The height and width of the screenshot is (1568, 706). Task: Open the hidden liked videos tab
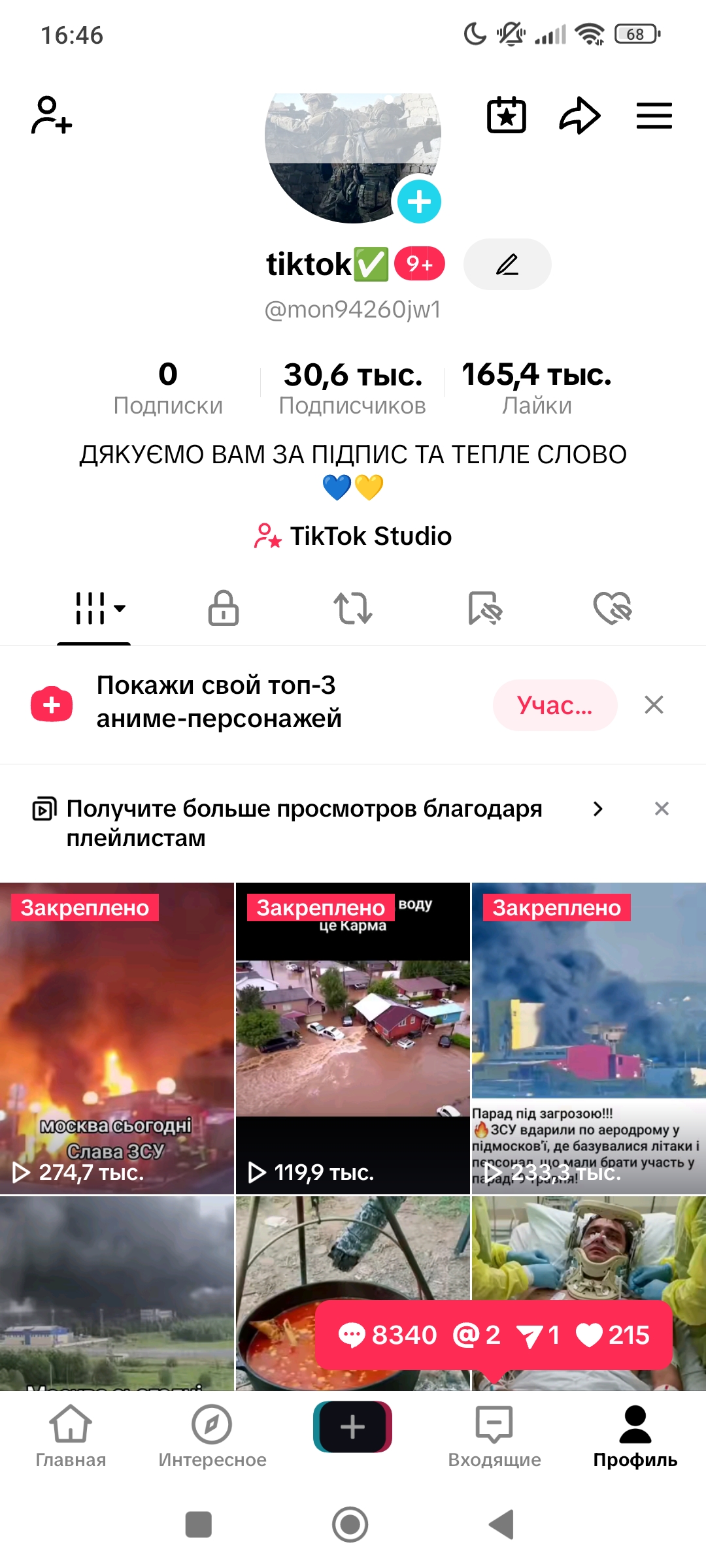click(x=613, y=608)
